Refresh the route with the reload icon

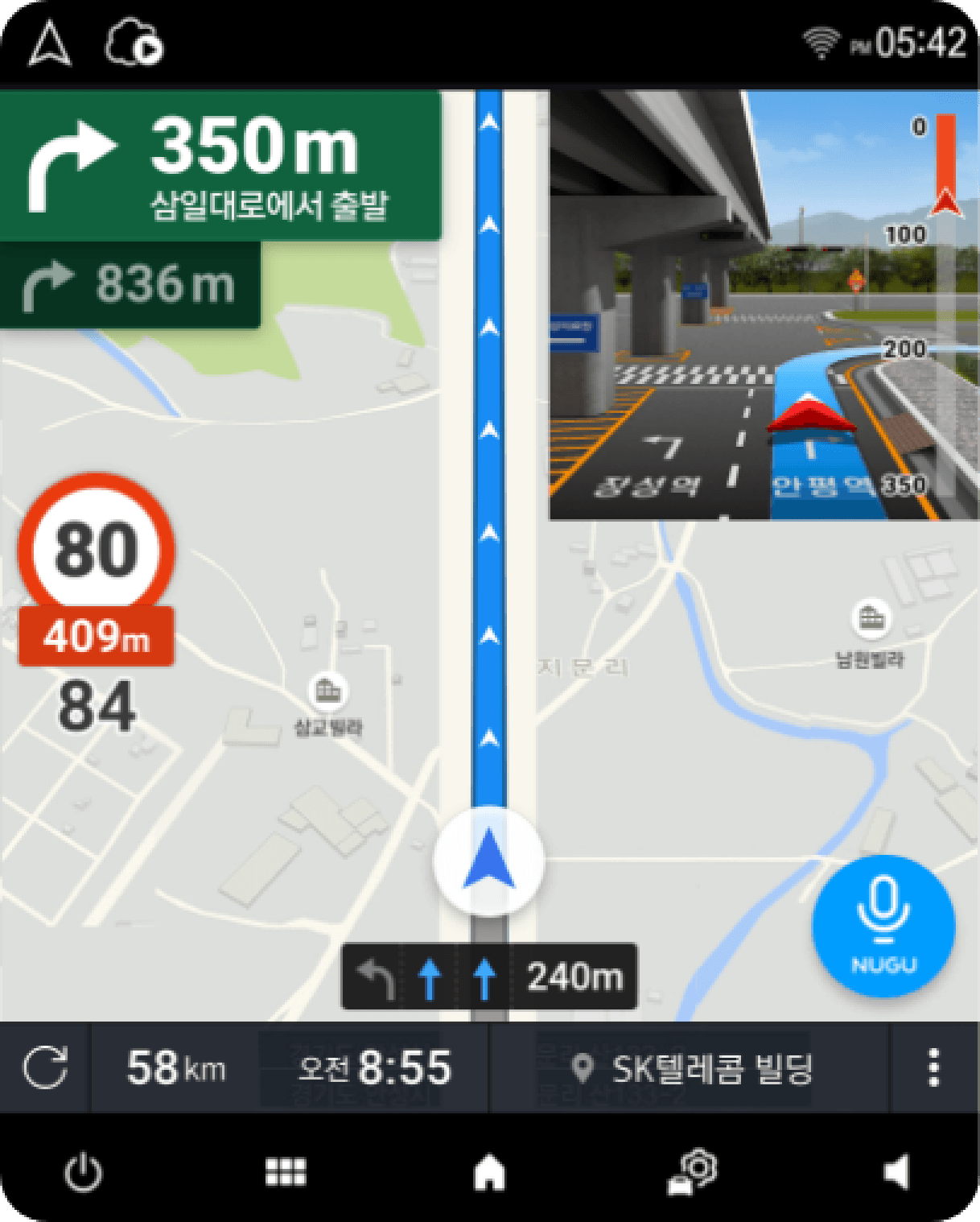(45, 1068)
